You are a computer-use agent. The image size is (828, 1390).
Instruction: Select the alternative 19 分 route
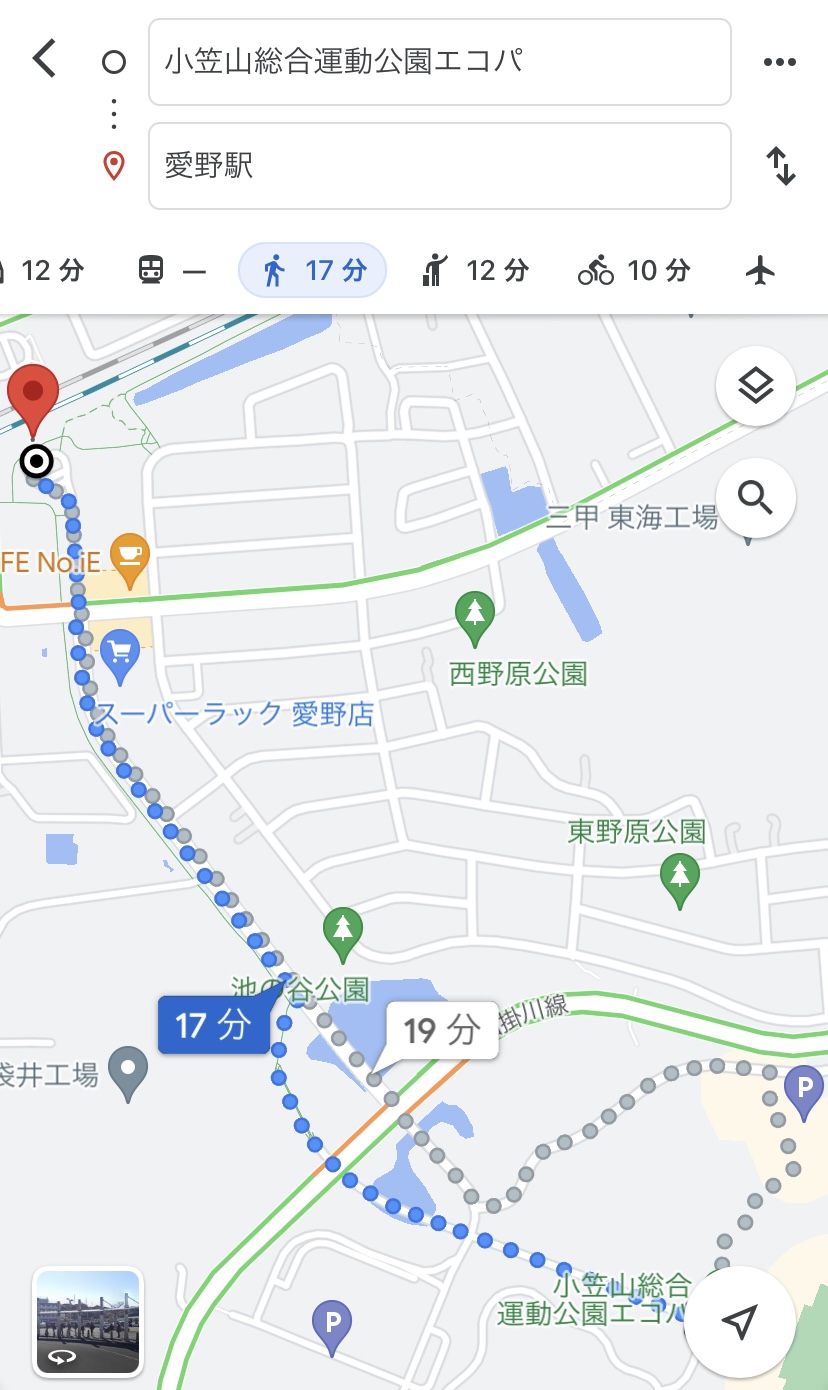(x=440, y=1029)
